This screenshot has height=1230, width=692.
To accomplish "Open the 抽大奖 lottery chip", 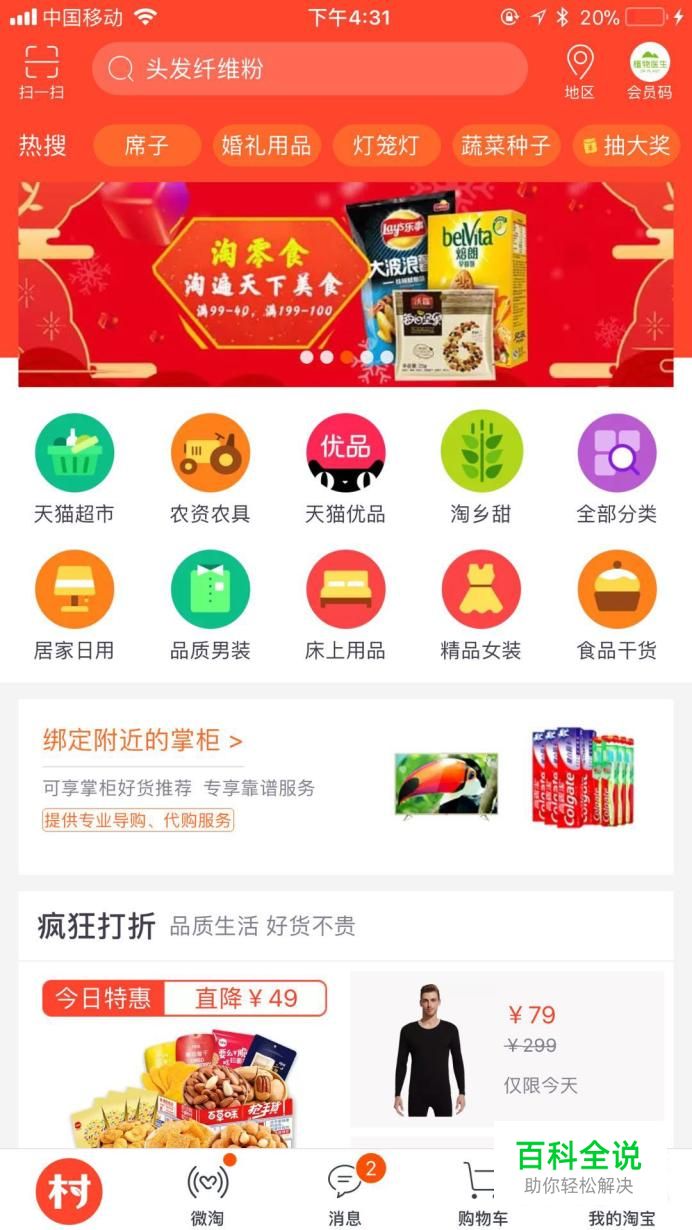I will coord(626,146).
